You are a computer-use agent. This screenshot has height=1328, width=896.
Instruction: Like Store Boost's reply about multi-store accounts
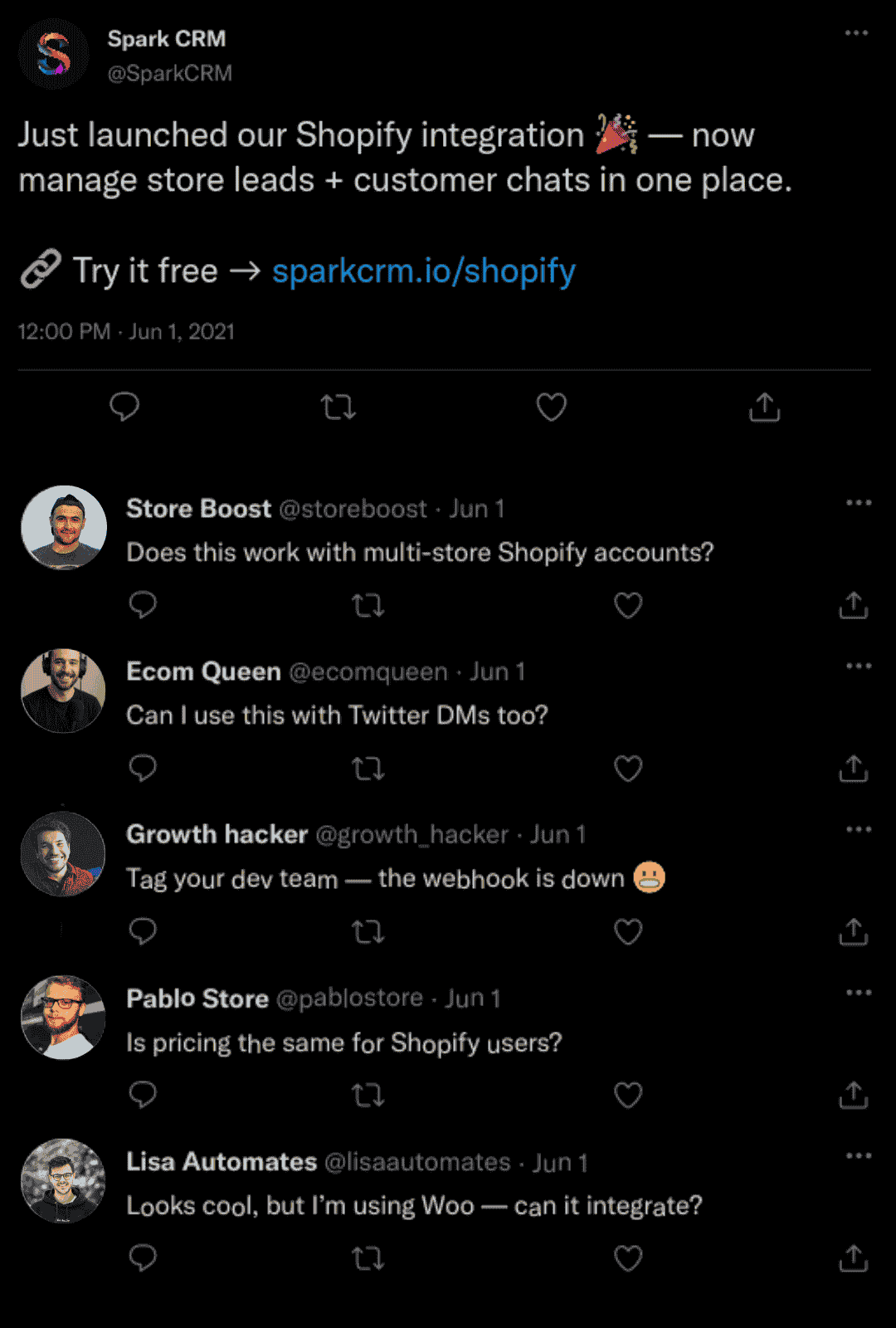point(628,605)
